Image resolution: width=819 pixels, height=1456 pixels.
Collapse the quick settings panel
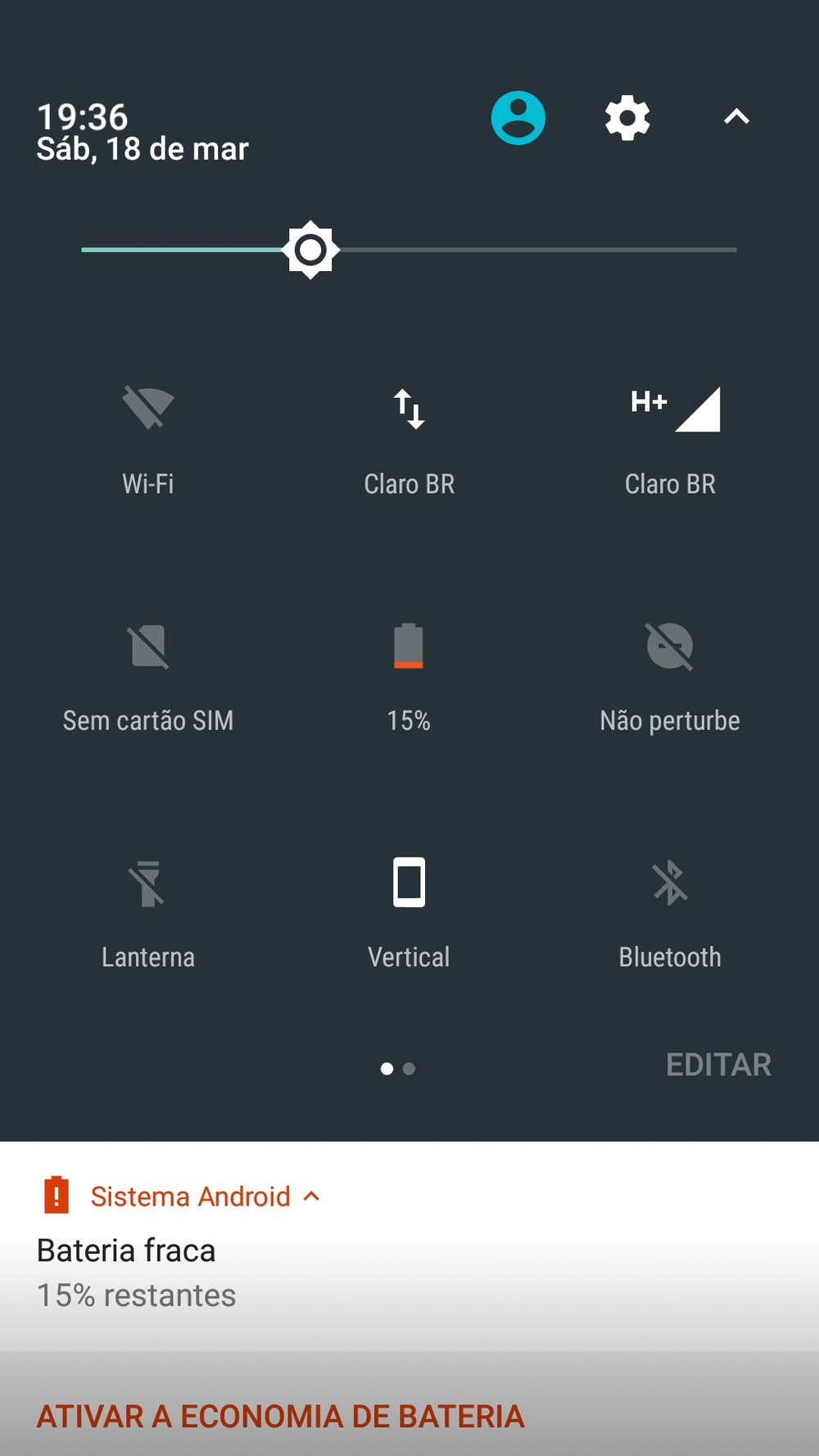pyautogui.click(x=736, y=118)
